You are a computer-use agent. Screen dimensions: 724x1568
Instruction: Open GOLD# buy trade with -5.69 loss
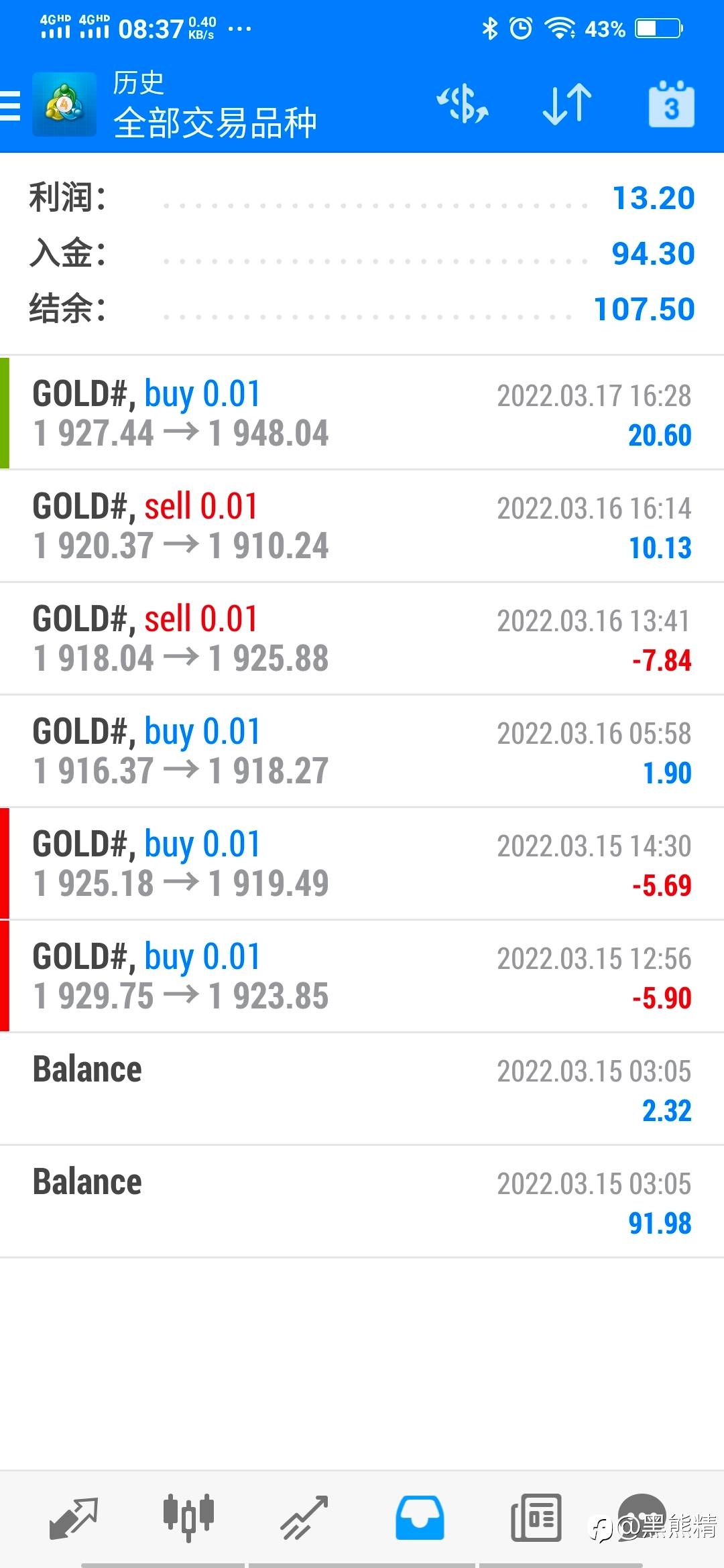[x=362, y=863]
